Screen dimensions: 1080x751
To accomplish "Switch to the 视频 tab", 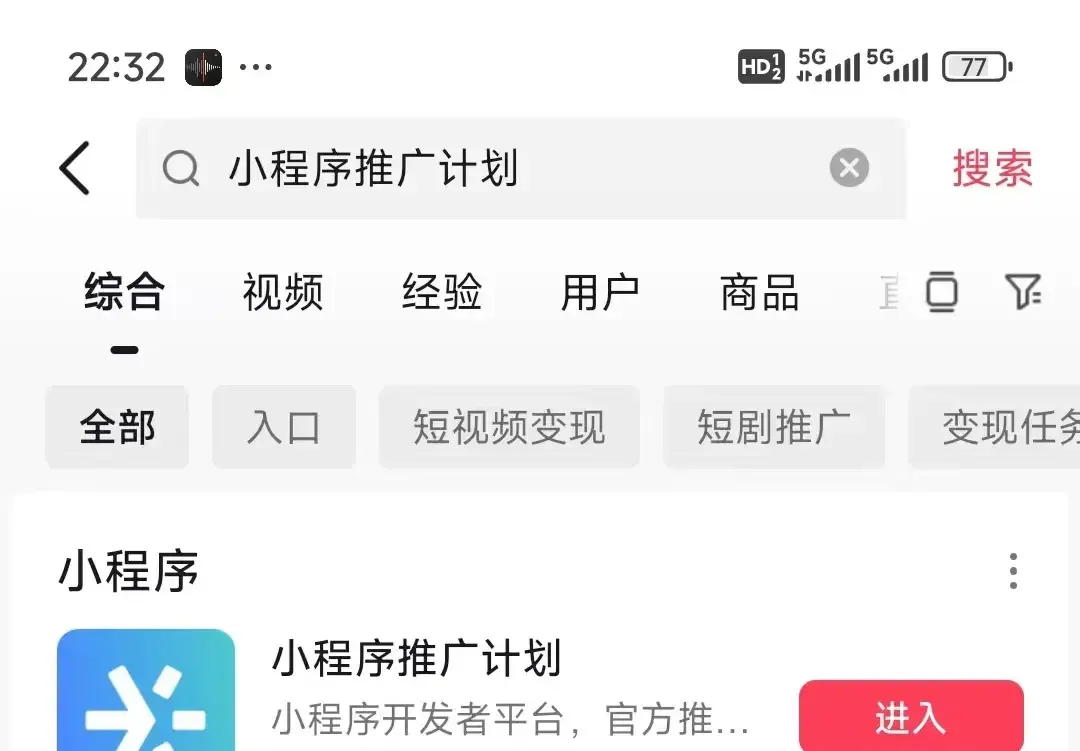I will tap(283, 293).
